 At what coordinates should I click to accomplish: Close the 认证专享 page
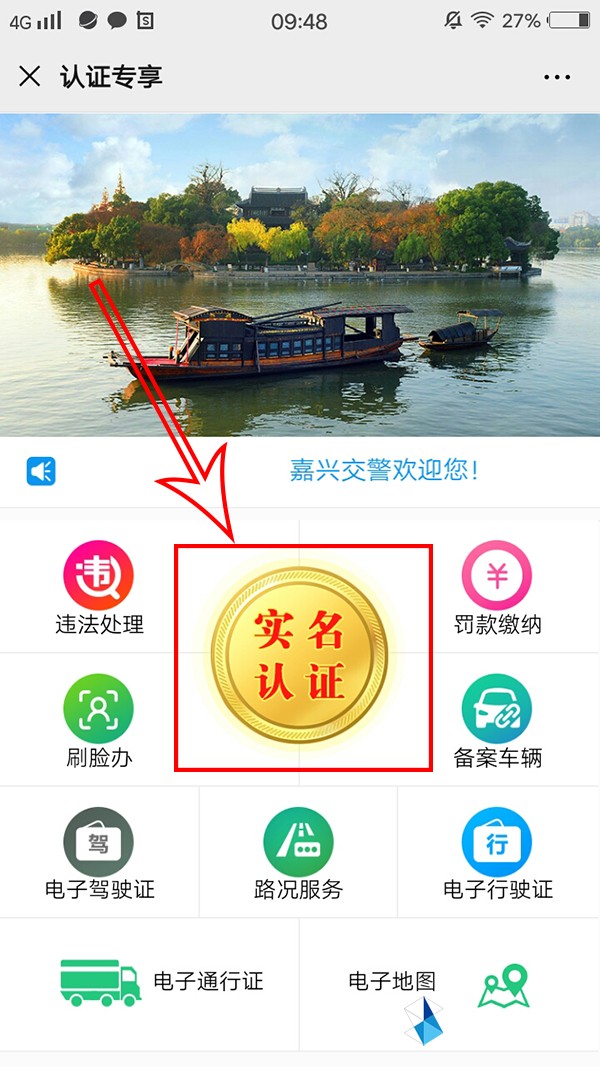[x=30, y=77]
